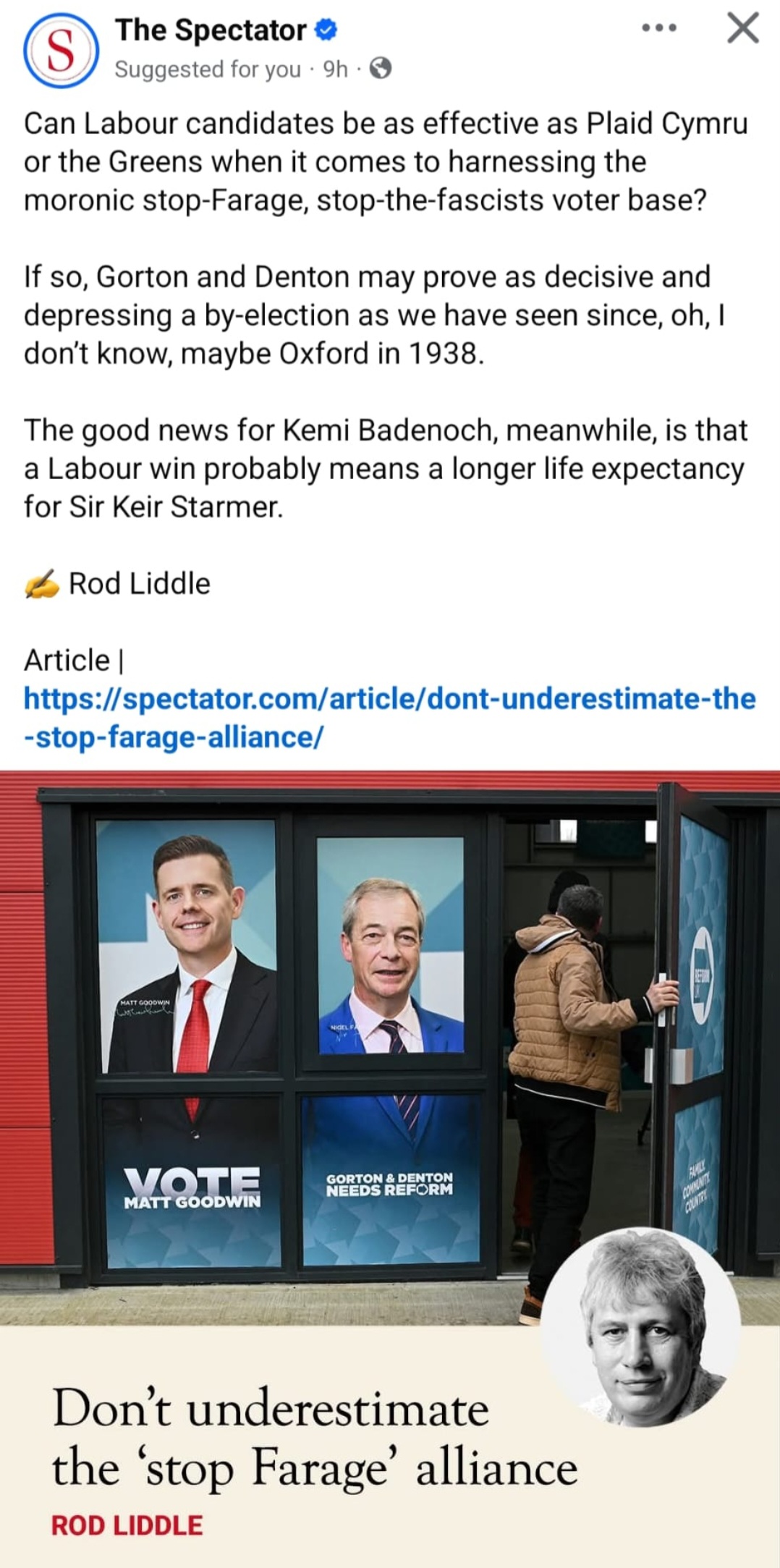Open The Spectator profile picture
780x1568 pixels.
(61, 51)
